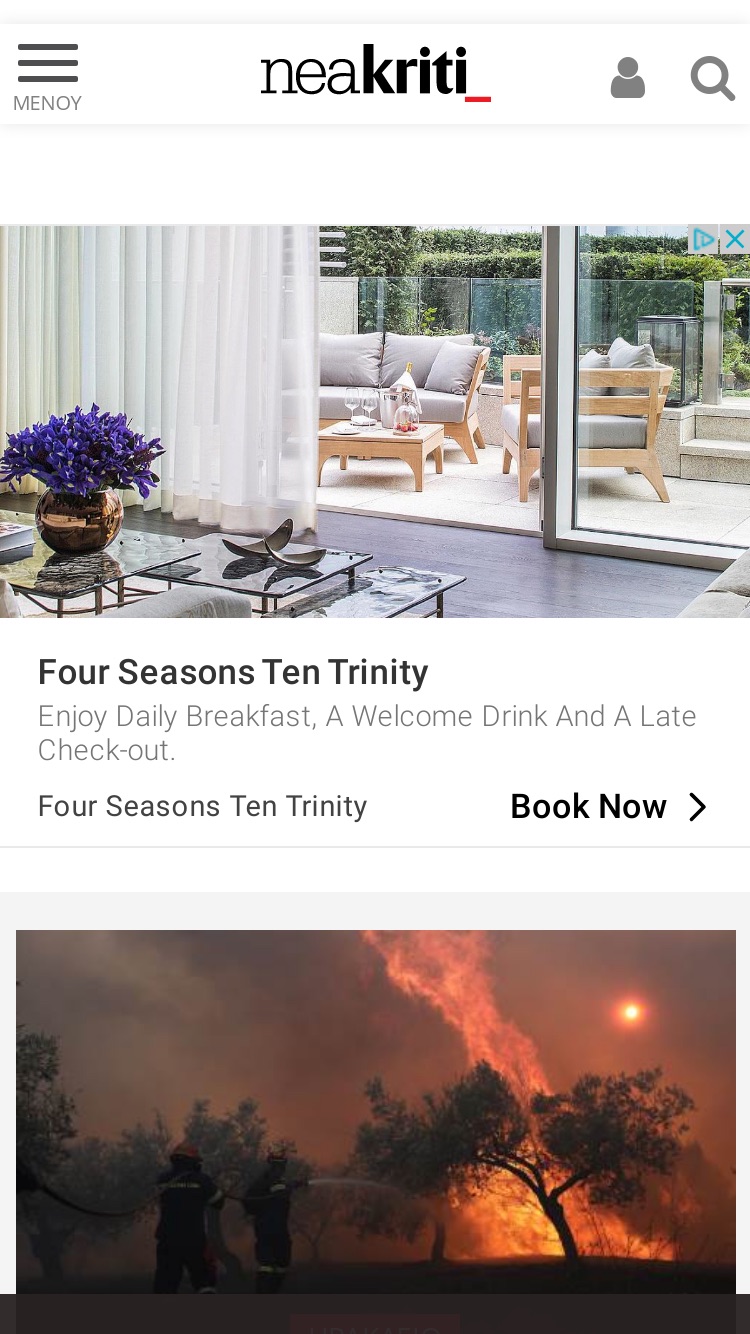Open the Four Seasons Ten Trinity ad image
Image resolution: width=750 pixels, height=1334 pixels.
pyautogui.click(x=375, y=421)
